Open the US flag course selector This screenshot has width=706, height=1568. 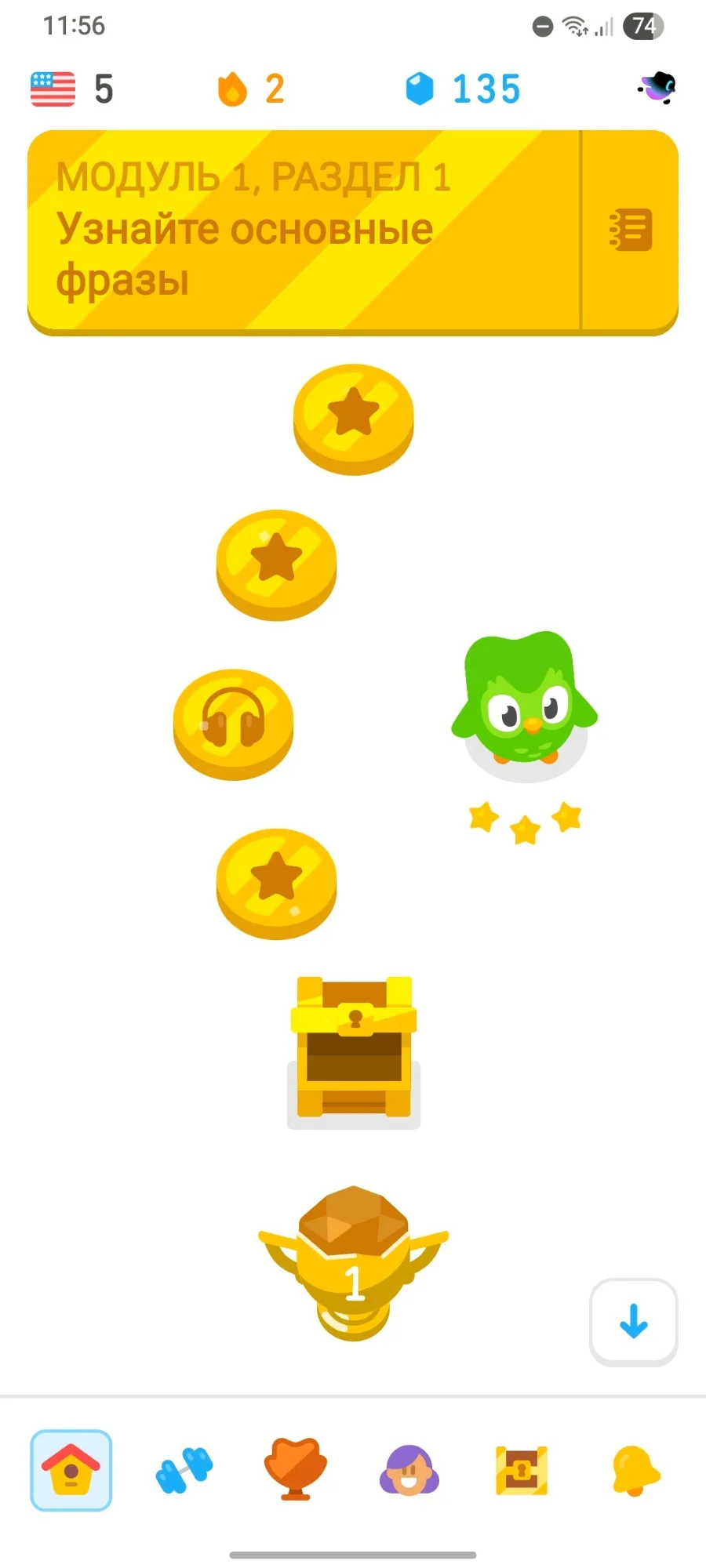pyautogui.click(x=71, y=89)
